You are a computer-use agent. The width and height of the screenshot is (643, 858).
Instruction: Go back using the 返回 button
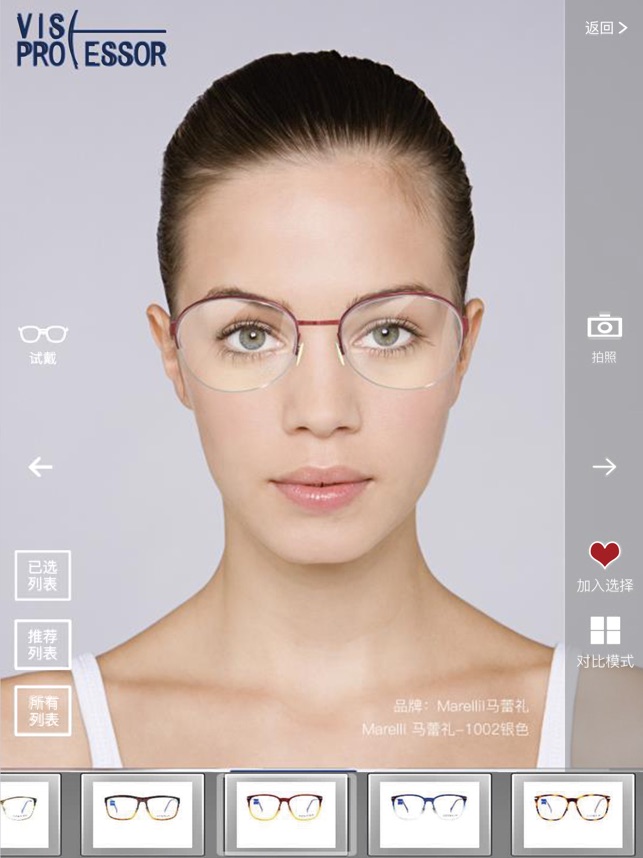[605, 28]
